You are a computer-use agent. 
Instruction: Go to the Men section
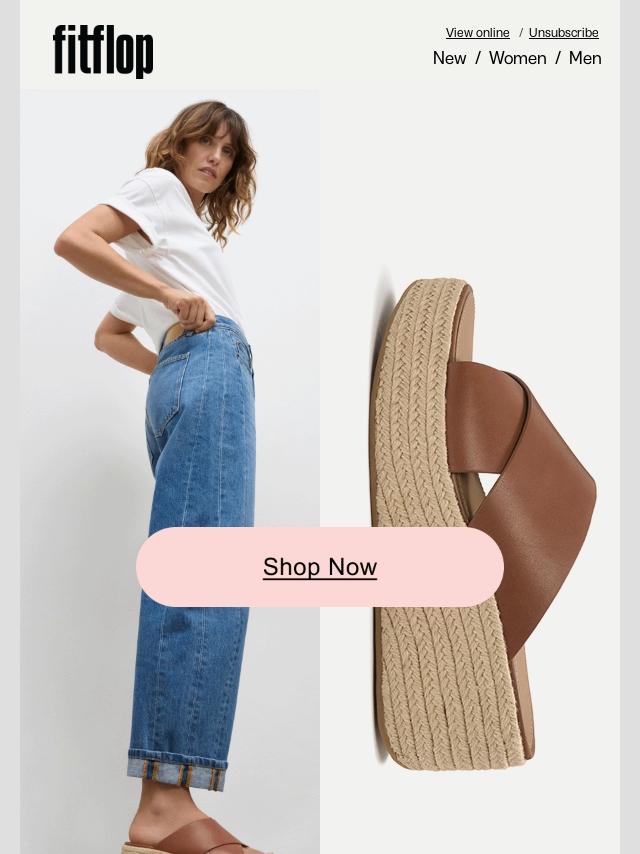click(x=585, y=58)
